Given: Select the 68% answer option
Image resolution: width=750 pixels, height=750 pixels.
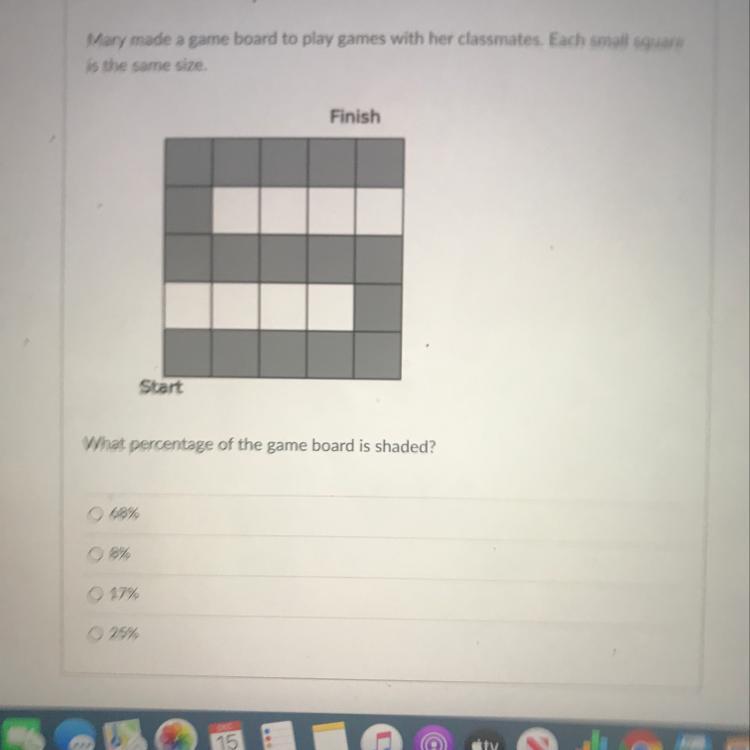Looking at the screenshot, I should pyautogui.click(x=96, y=514).
